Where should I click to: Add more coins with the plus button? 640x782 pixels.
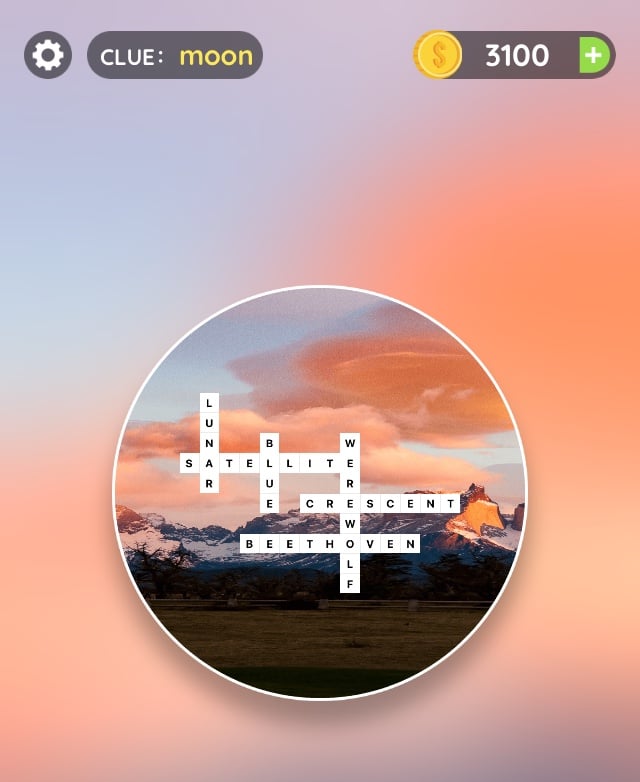(x=594, y=55)
